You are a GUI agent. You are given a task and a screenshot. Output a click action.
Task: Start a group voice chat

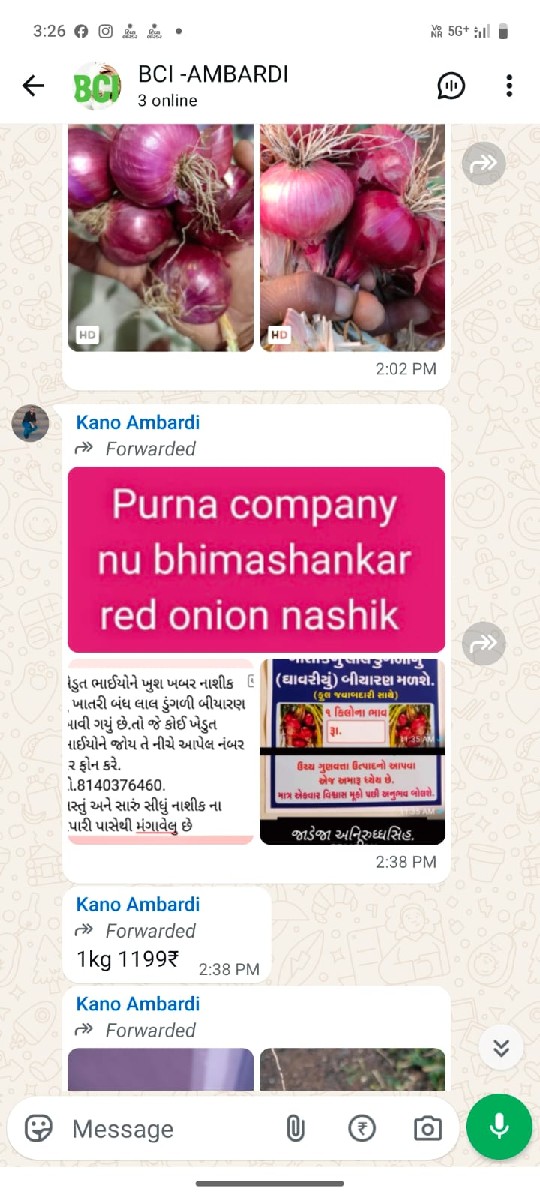pyautogui.click(x=451, y=86)
